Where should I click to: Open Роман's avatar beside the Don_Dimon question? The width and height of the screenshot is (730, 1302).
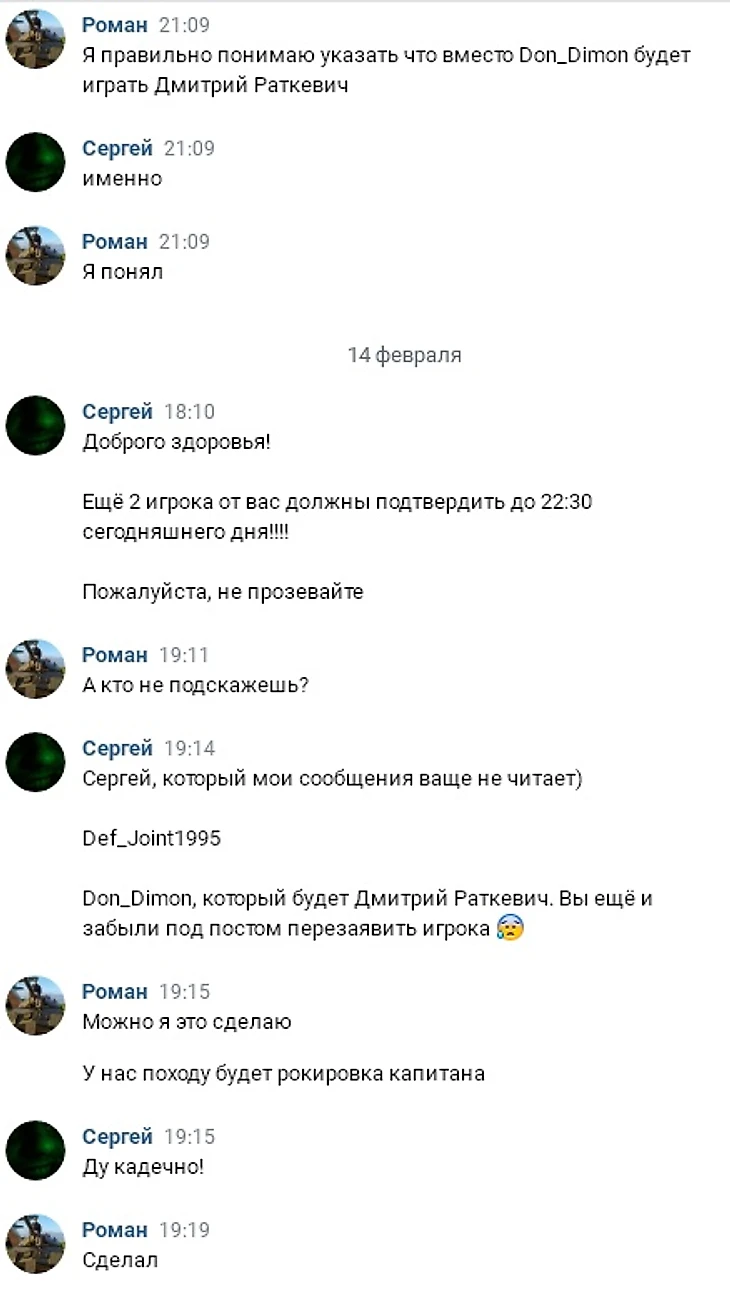36,39
